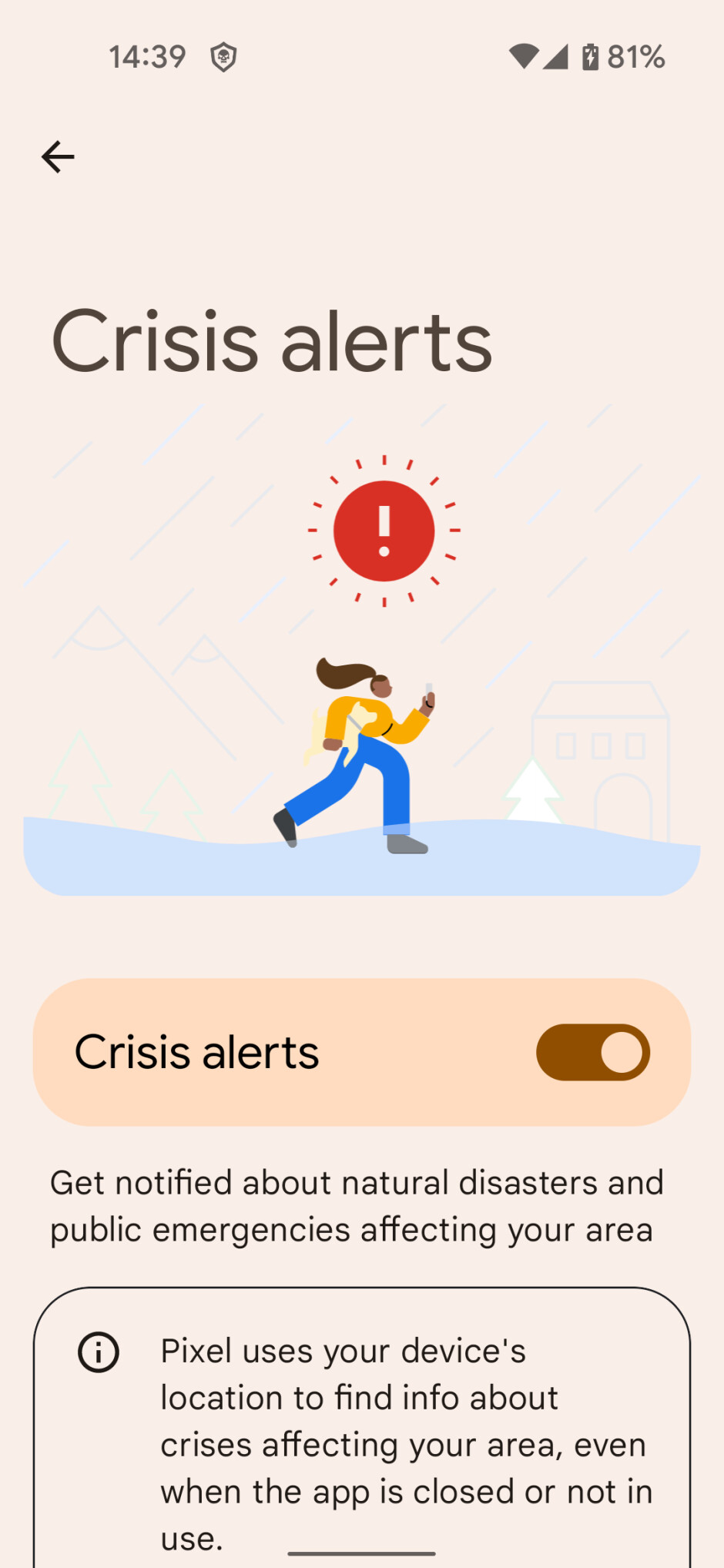Go back using the arrow icon

(x=58, y=157)
